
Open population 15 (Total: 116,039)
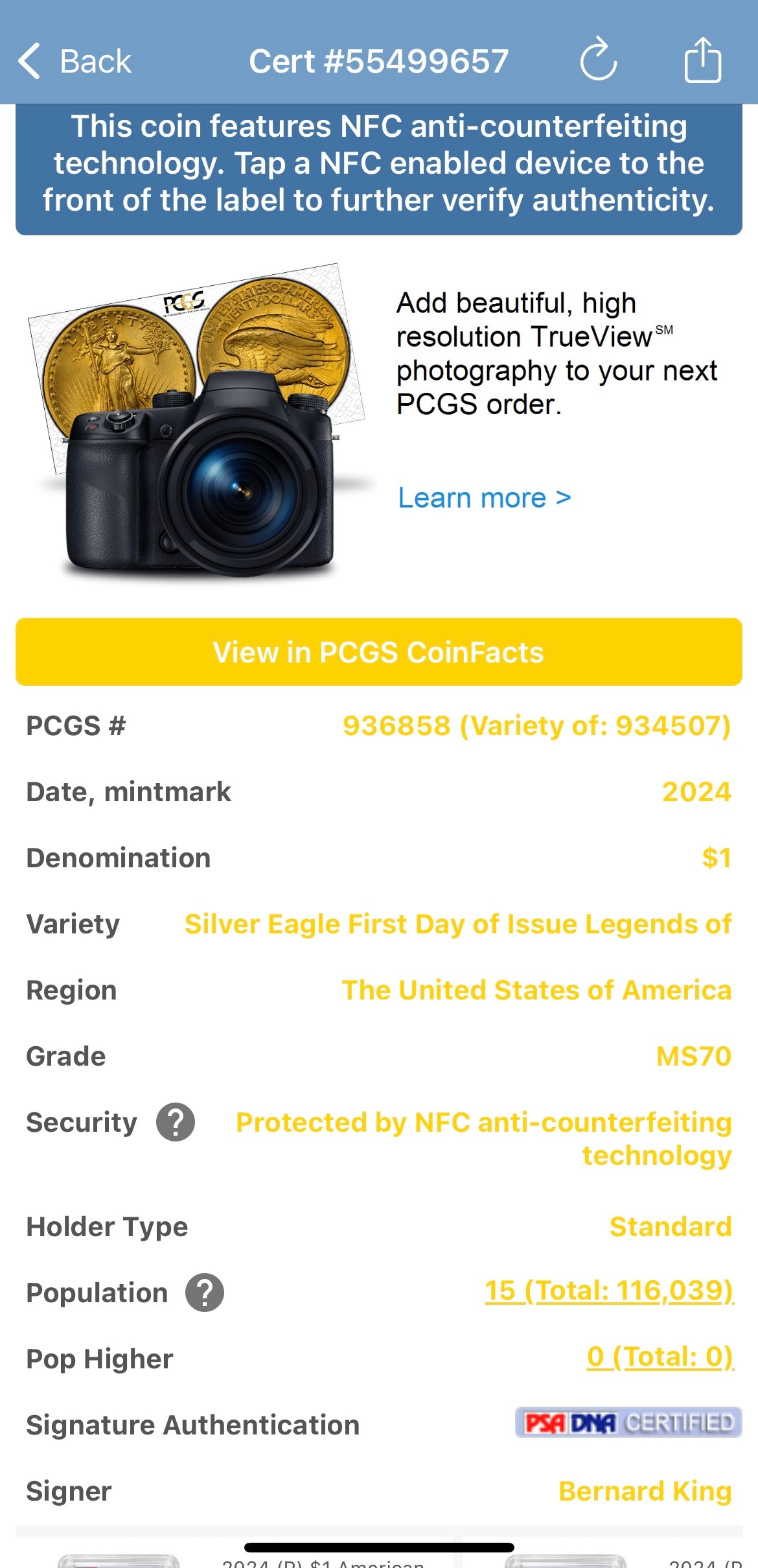pyautogui.click(x=608, y=1291)
